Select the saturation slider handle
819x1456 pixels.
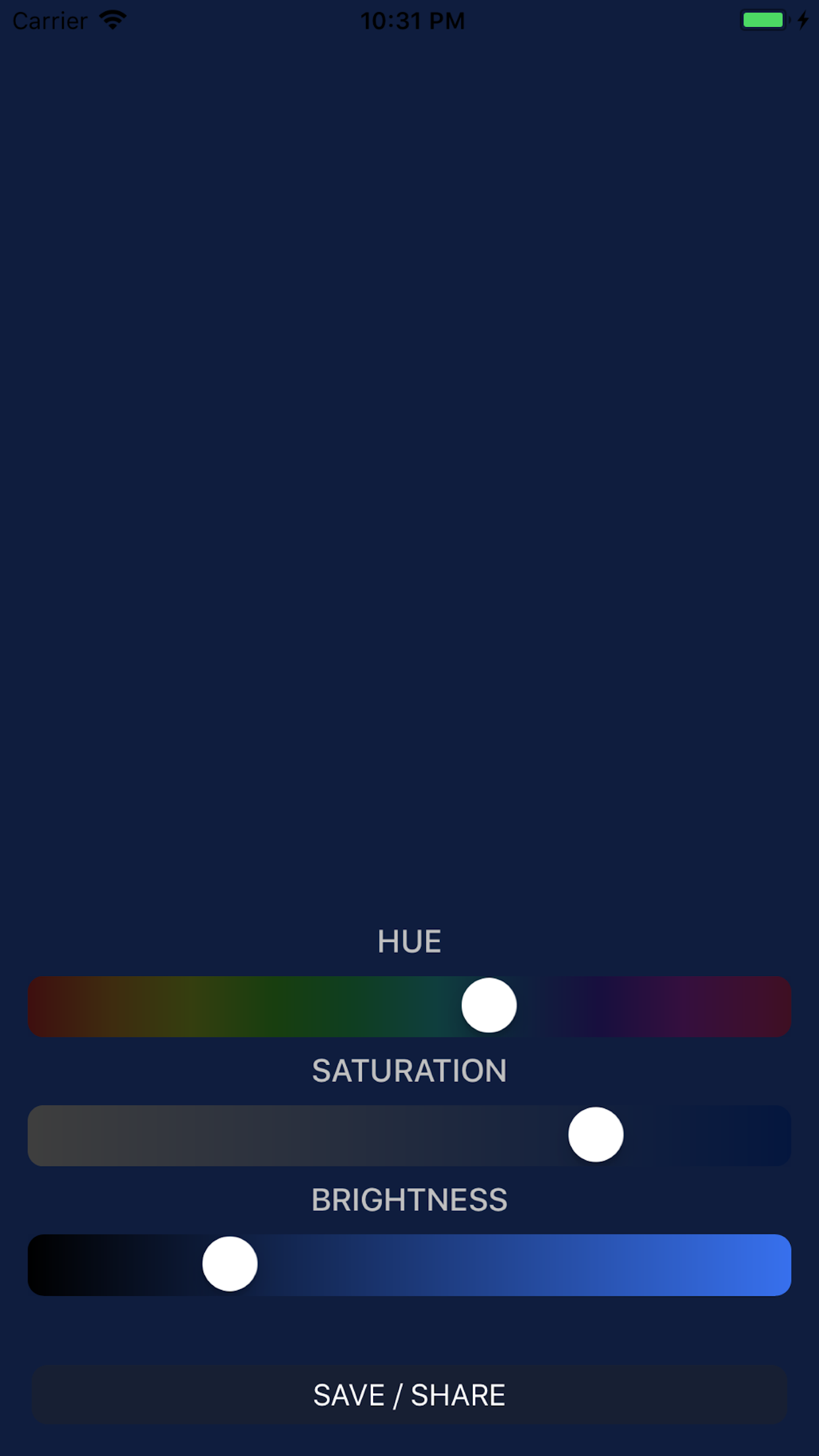(594, 1134)
